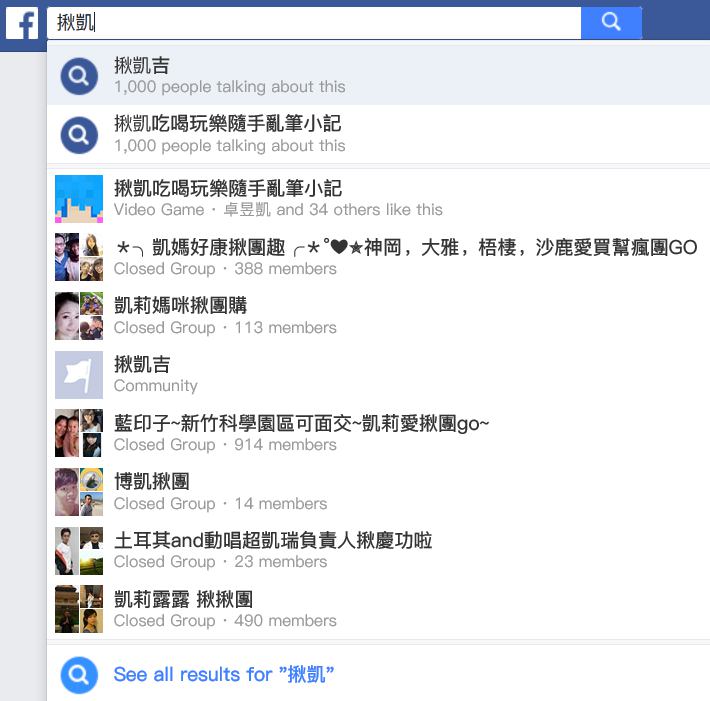The height and width of the screenshot is (701, 710).
Task: Open the Facebook home logo
Action: click(22, 24)
